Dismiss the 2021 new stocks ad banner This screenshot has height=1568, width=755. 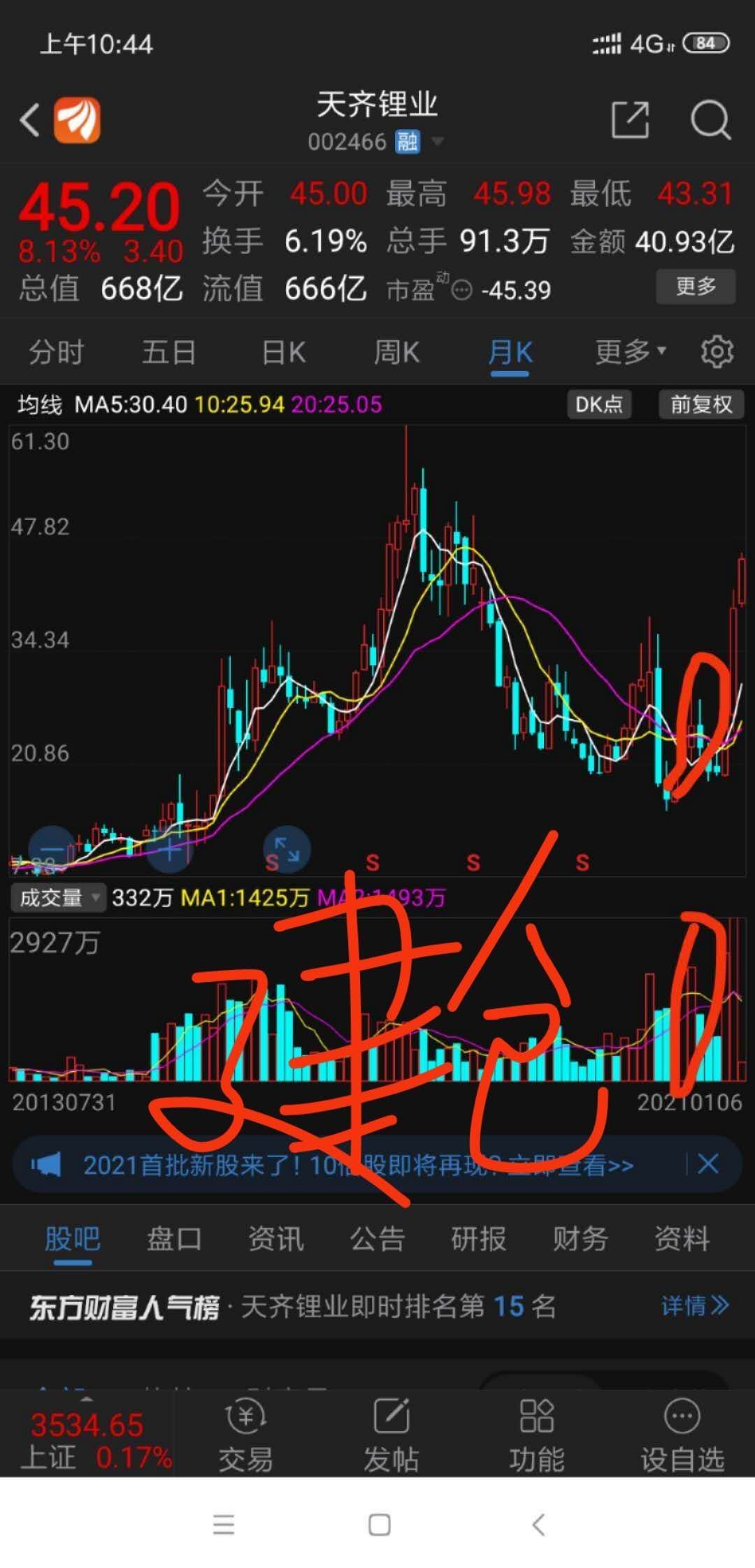click(708, 1165)
